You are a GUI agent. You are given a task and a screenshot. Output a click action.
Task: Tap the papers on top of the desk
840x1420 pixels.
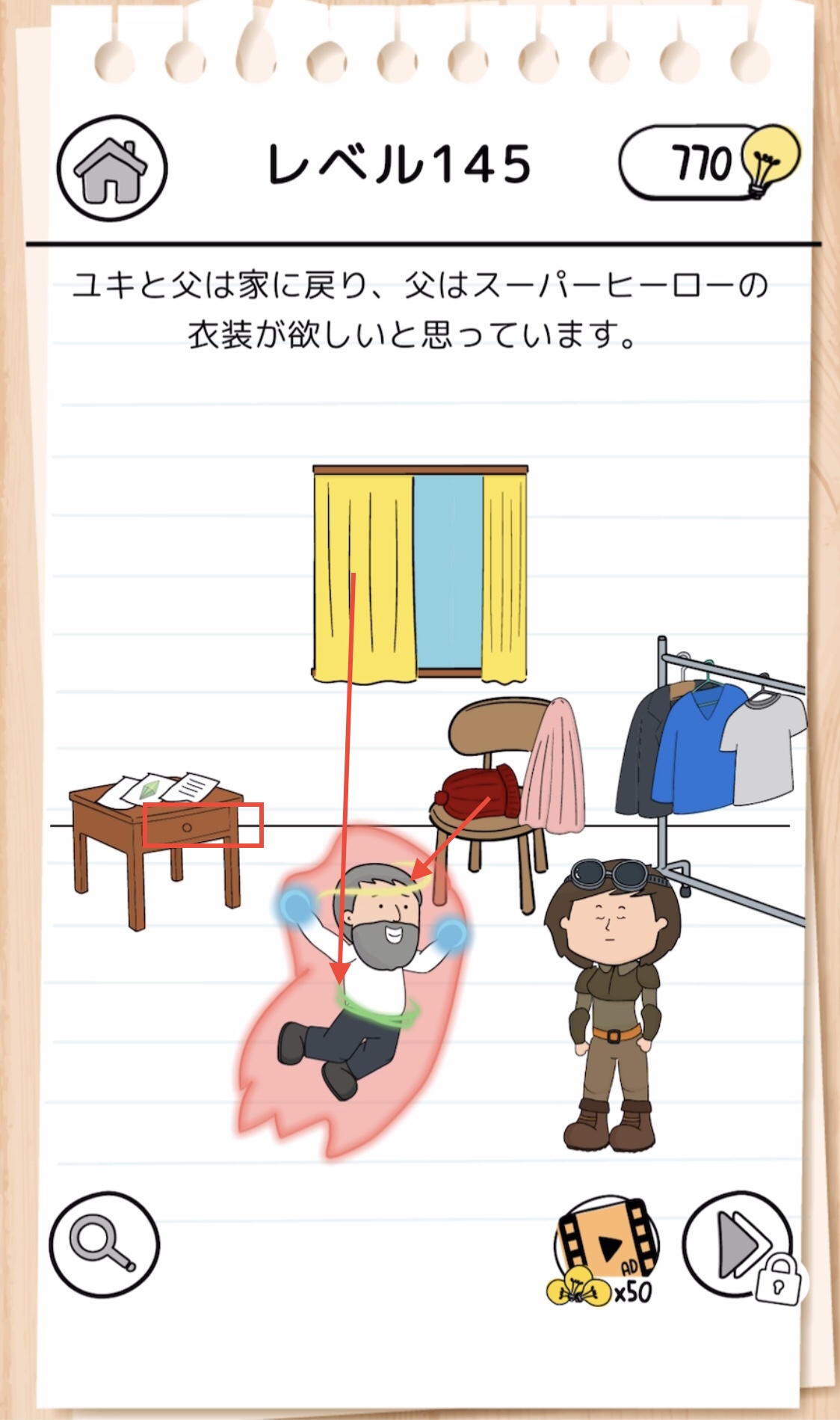(x=159, y=789)
